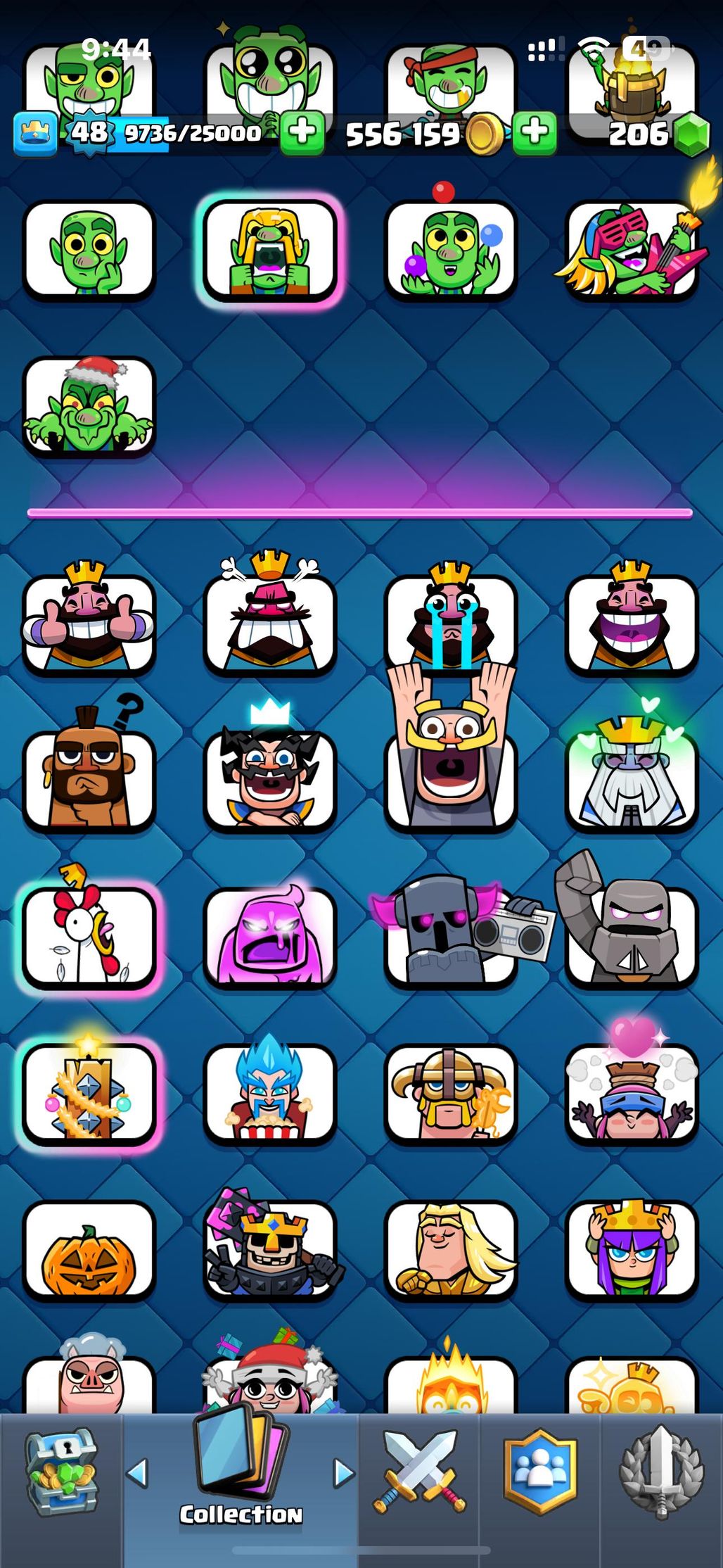Buy more gold with the plus button

point(535,132)
